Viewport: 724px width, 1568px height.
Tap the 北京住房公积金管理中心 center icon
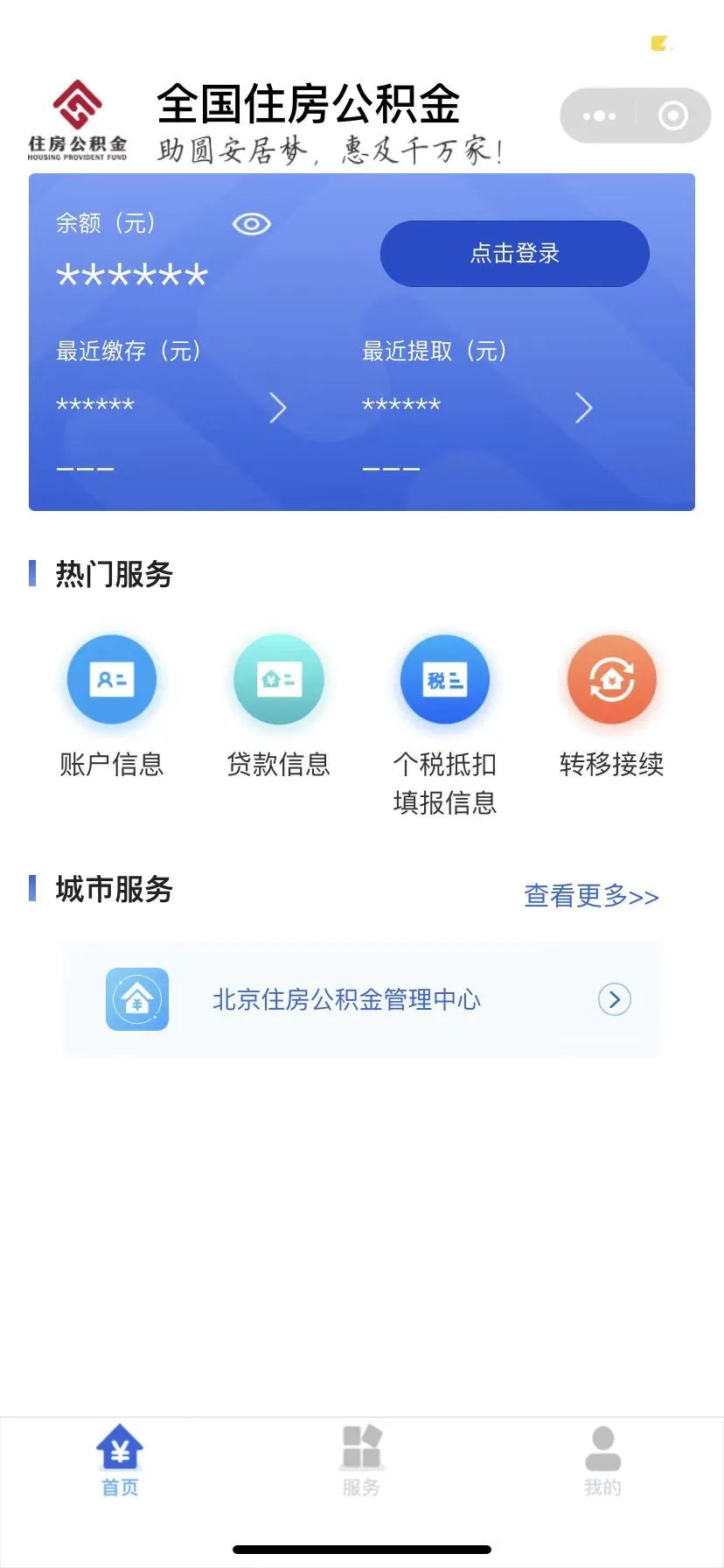(x=137, y=999)
